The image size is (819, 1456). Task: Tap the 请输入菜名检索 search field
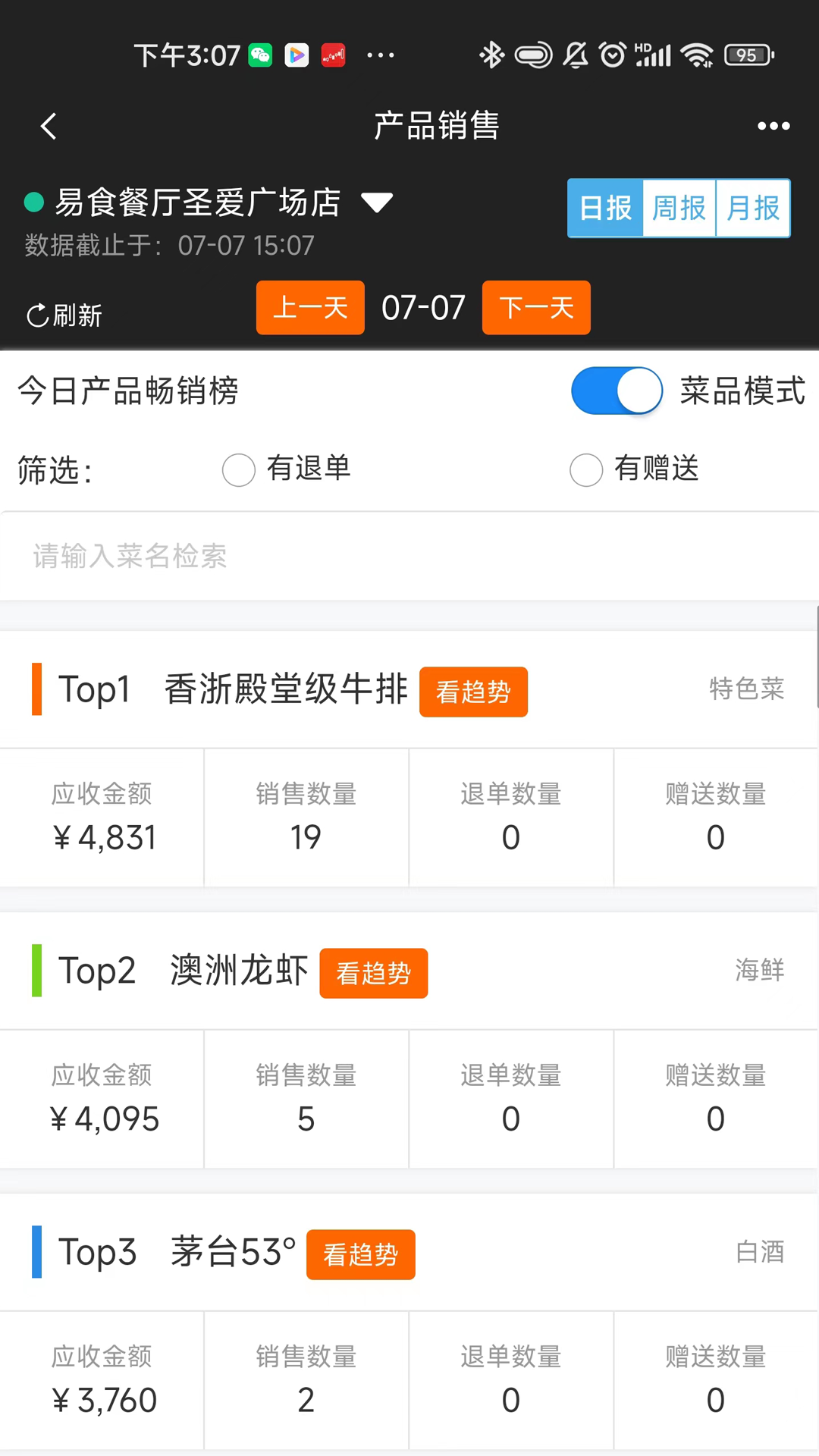pos(409,557)
